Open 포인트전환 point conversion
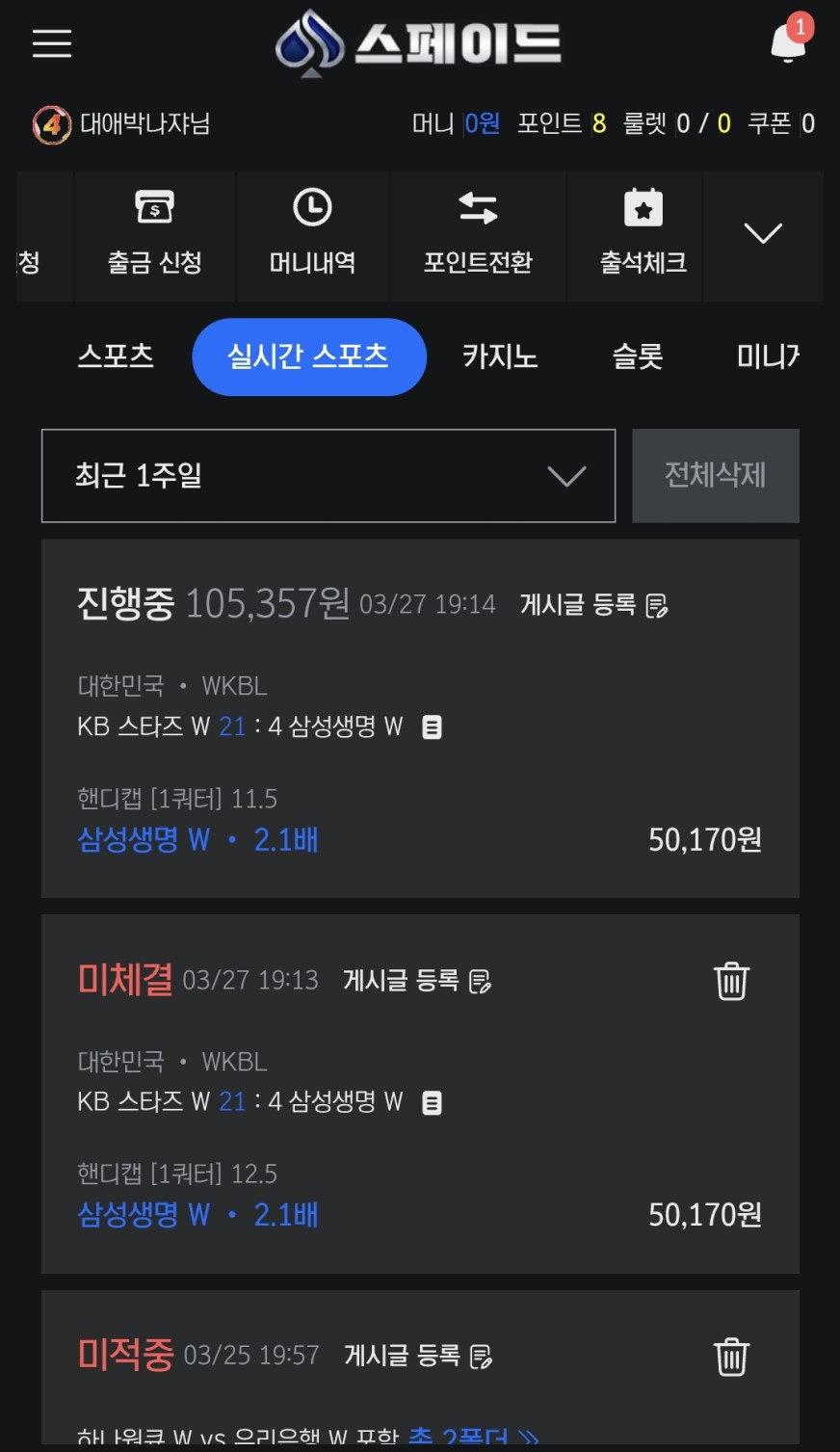The height and width of the screenshot is (1452, 840). [x=478, y=235]
